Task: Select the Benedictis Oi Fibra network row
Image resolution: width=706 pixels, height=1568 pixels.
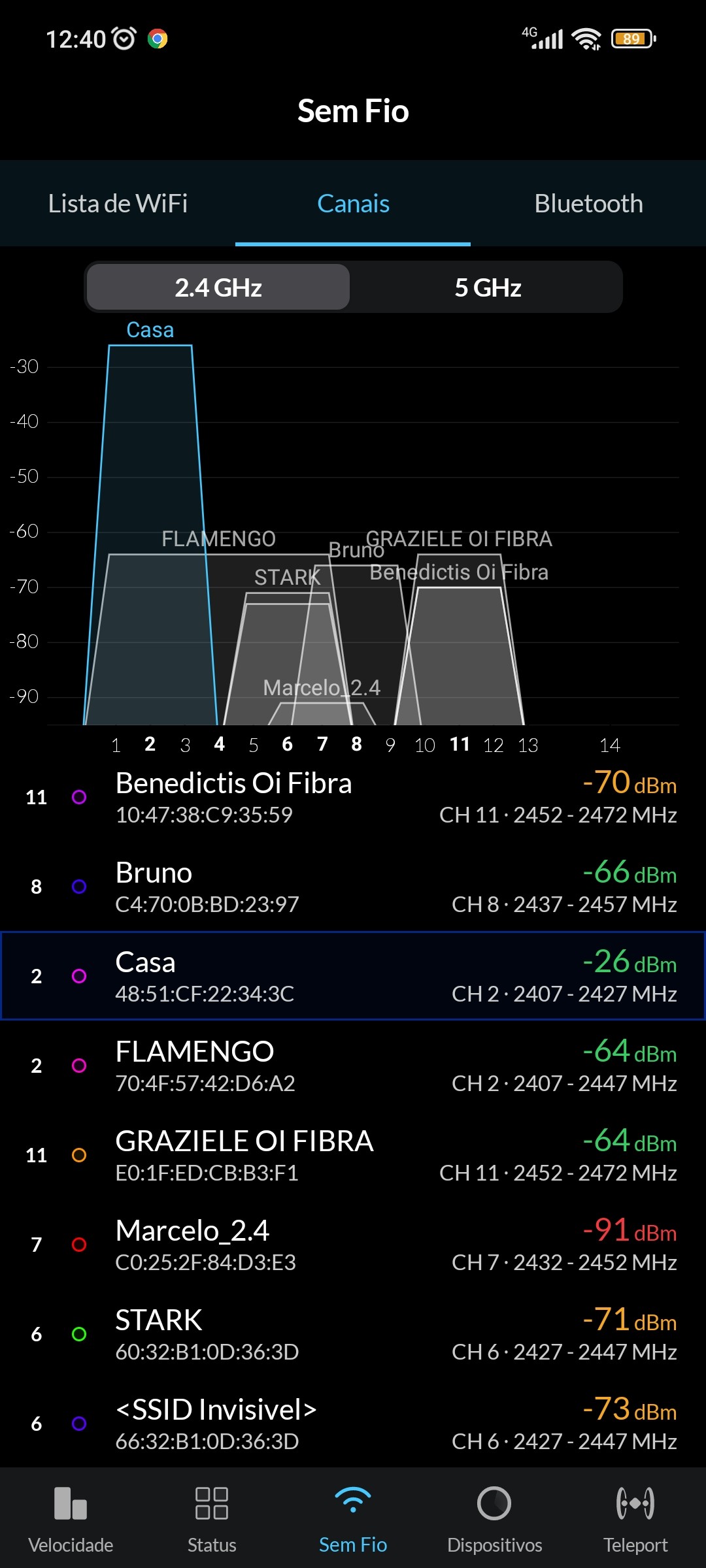Action: point(353,797)
